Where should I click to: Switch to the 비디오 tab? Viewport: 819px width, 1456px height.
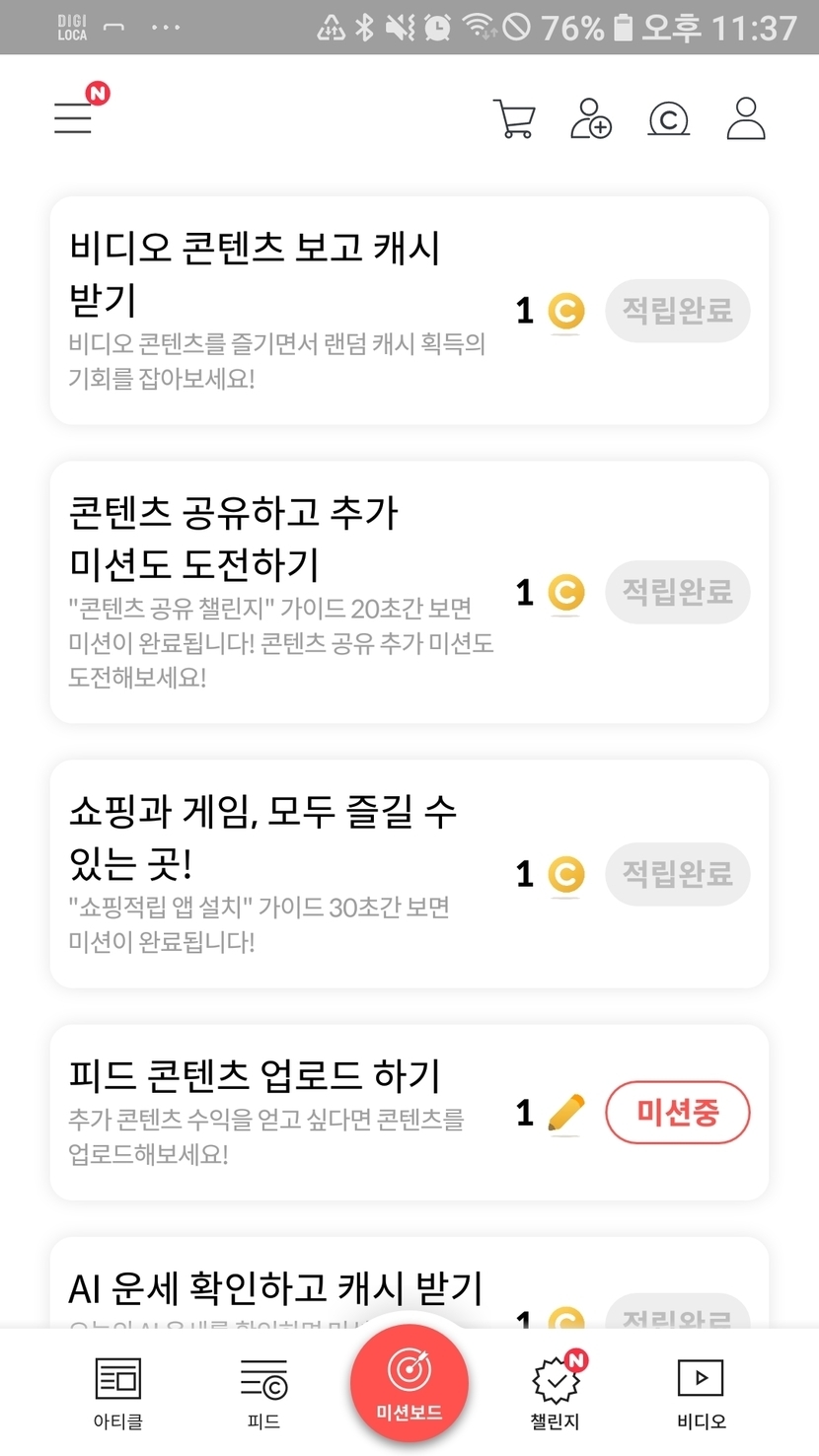[701, 1393]
